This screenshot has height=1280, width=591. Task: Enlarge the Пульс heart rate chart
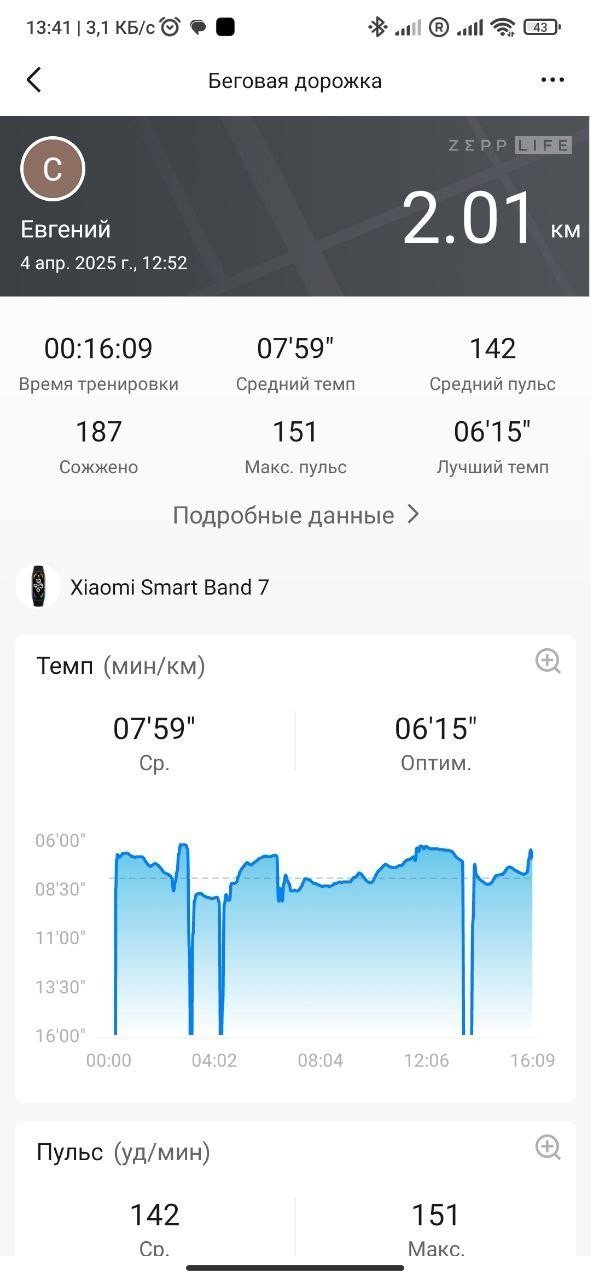pyautogui.click(x=548, y=1147)
